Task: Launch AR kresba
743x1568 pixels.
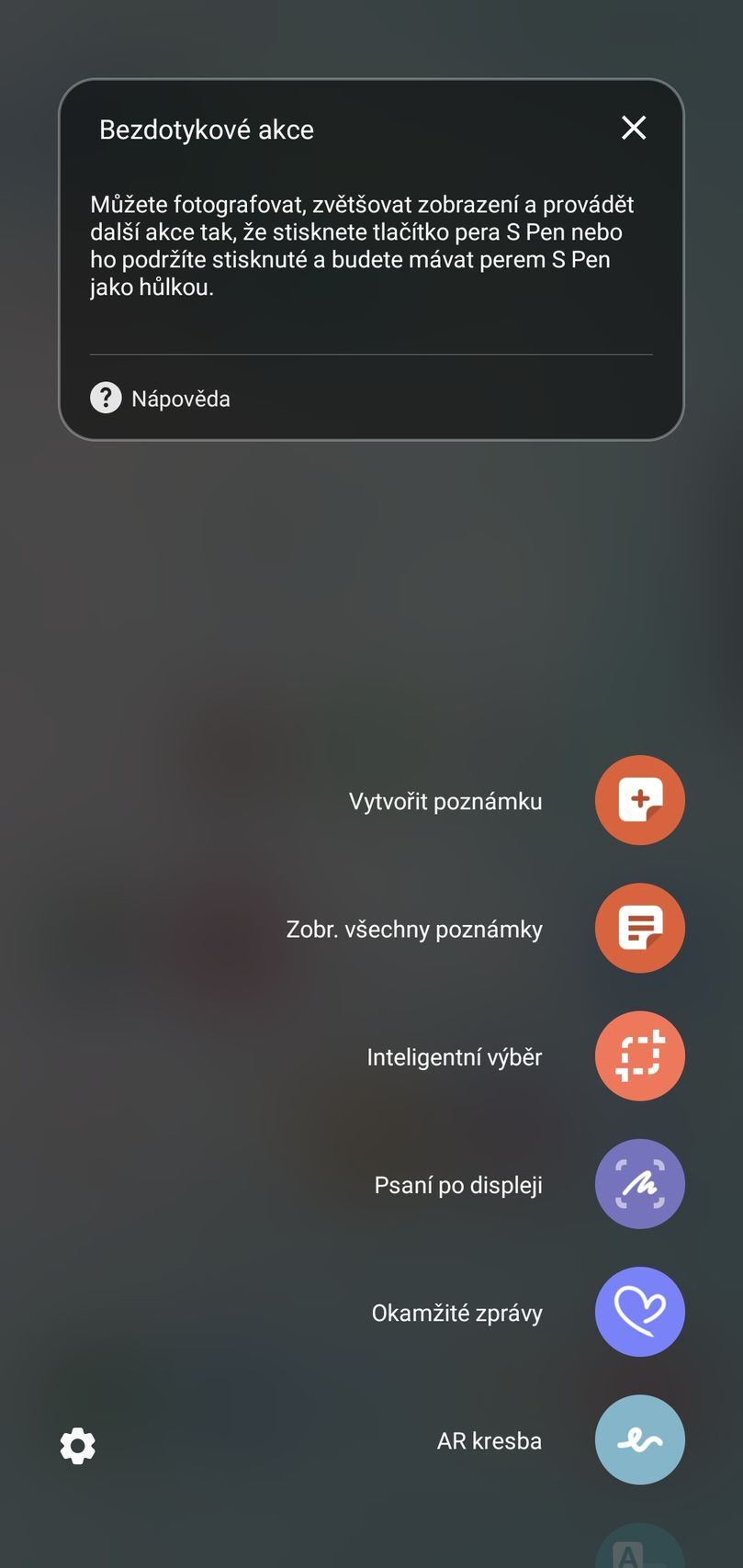Action: tap(639, 1439)
